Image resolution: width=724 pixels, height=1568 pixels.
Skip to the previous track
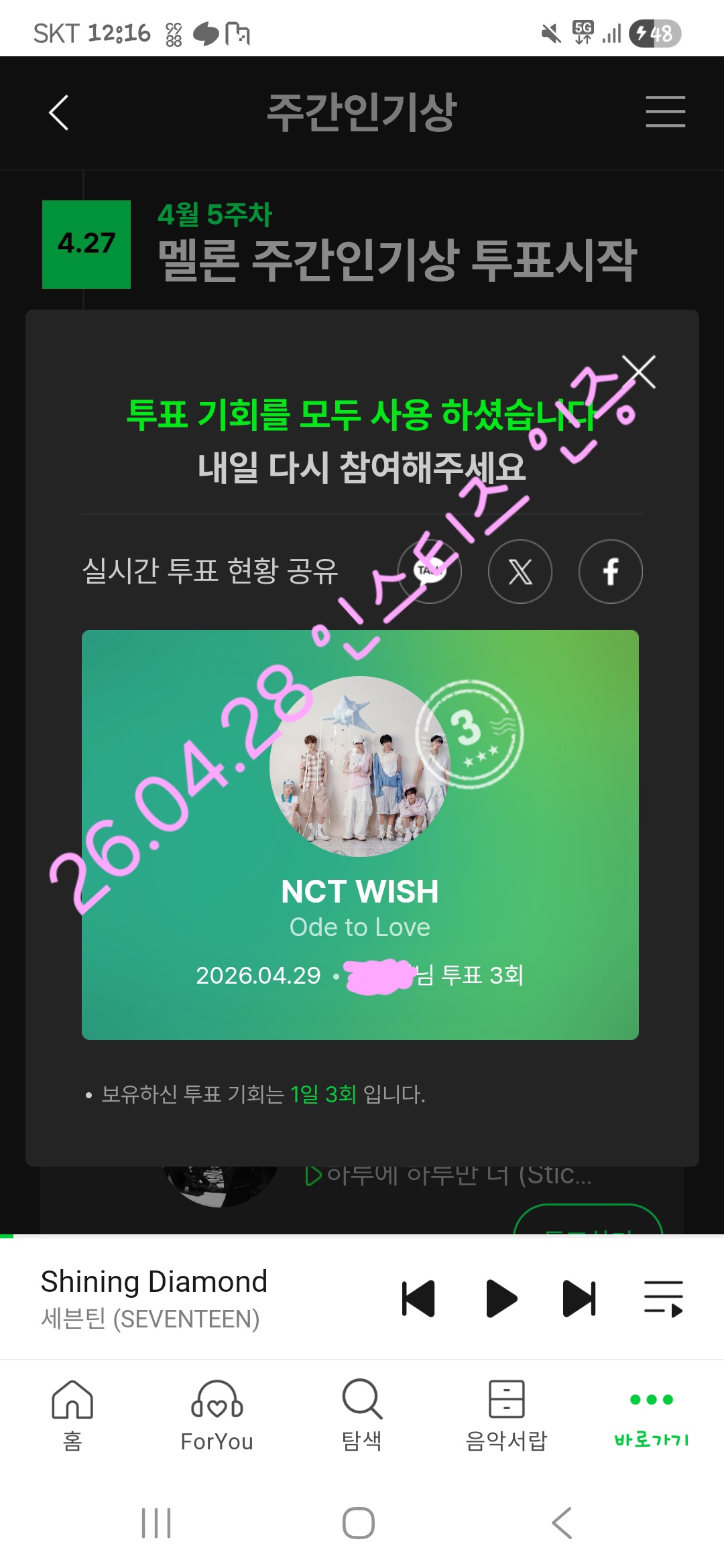tap(418, 1299)
